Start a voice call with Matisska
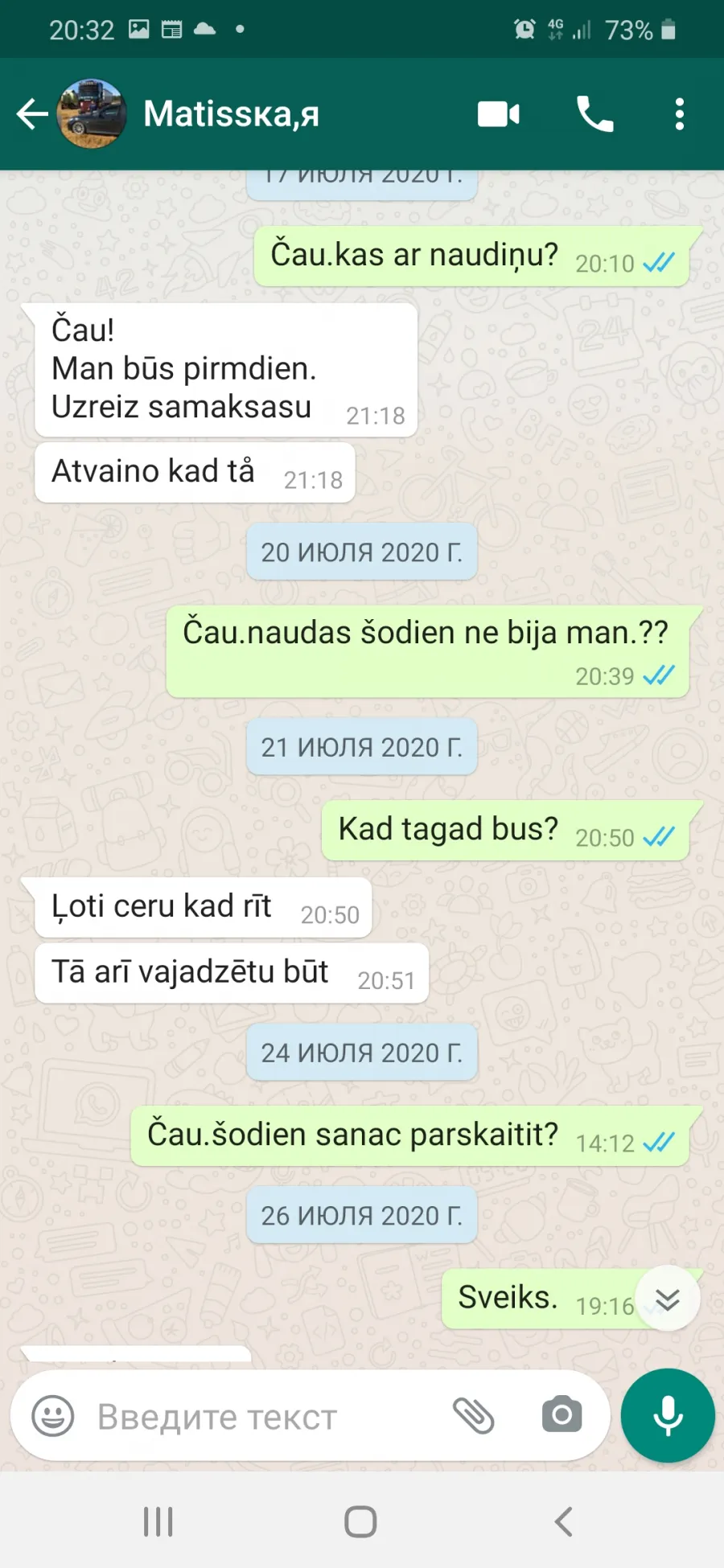Viewport: 724px width, 1568px height. [x=595, y=114]
